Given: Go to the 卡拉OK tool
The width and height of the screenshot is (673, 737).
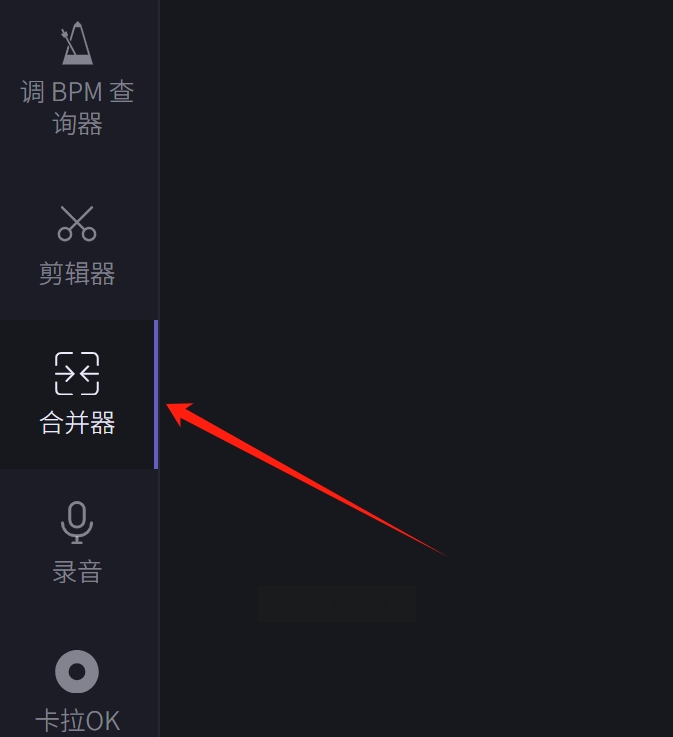Looking at the screenshot, I should tap(77, 692).
